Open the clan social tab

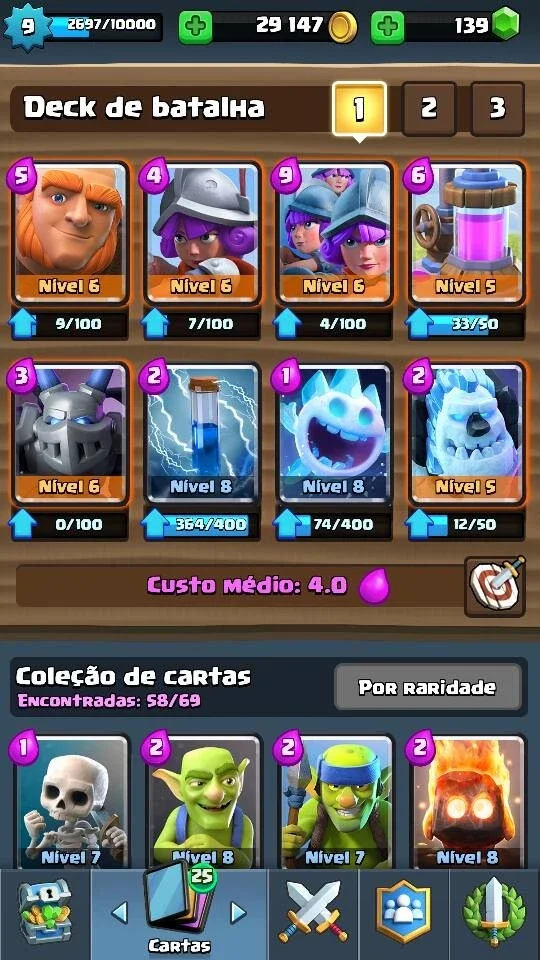coord(403,914)
